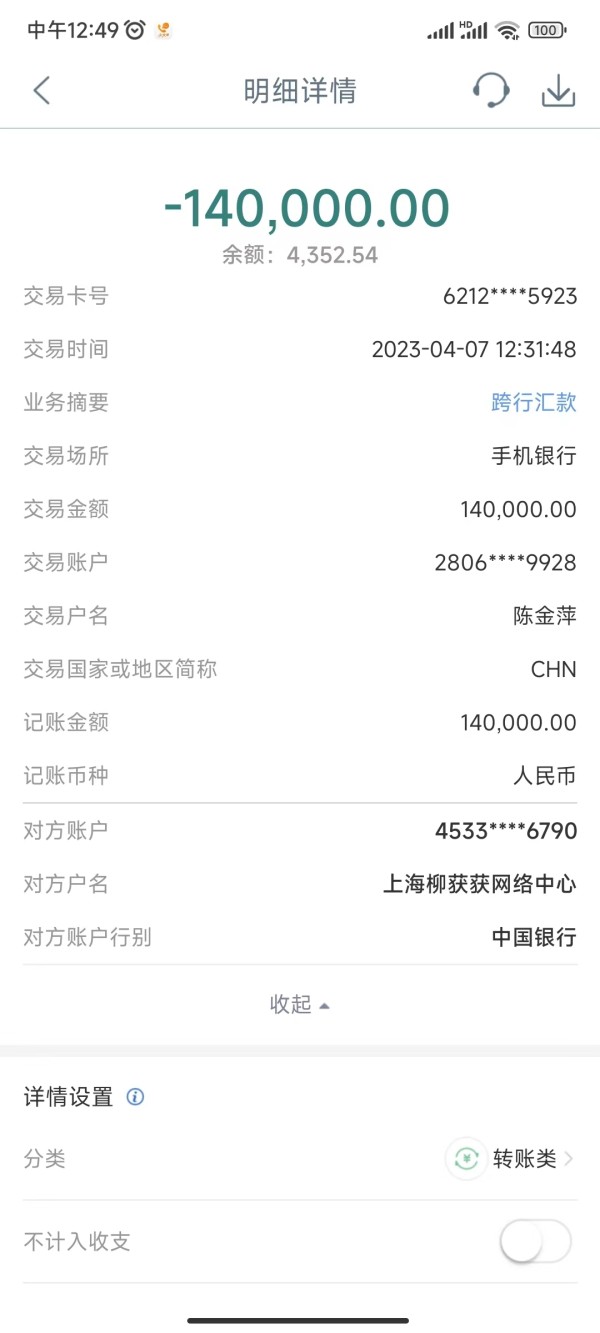Contact customer service via headset icon
The width and height of the screenshot is (600, 1333).
coord(491,91)
